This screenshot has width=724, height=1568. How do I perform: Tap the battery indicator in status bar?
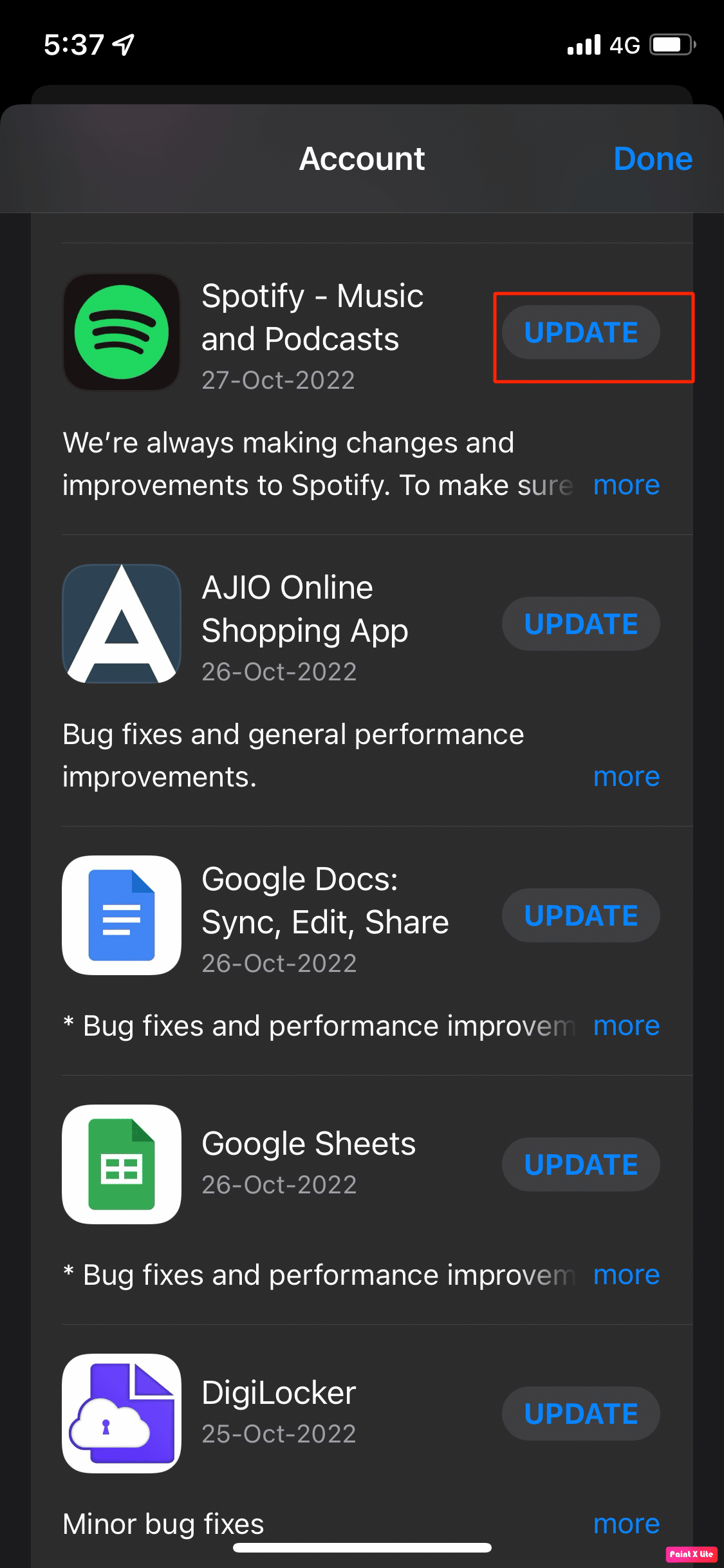click(669, 44)
